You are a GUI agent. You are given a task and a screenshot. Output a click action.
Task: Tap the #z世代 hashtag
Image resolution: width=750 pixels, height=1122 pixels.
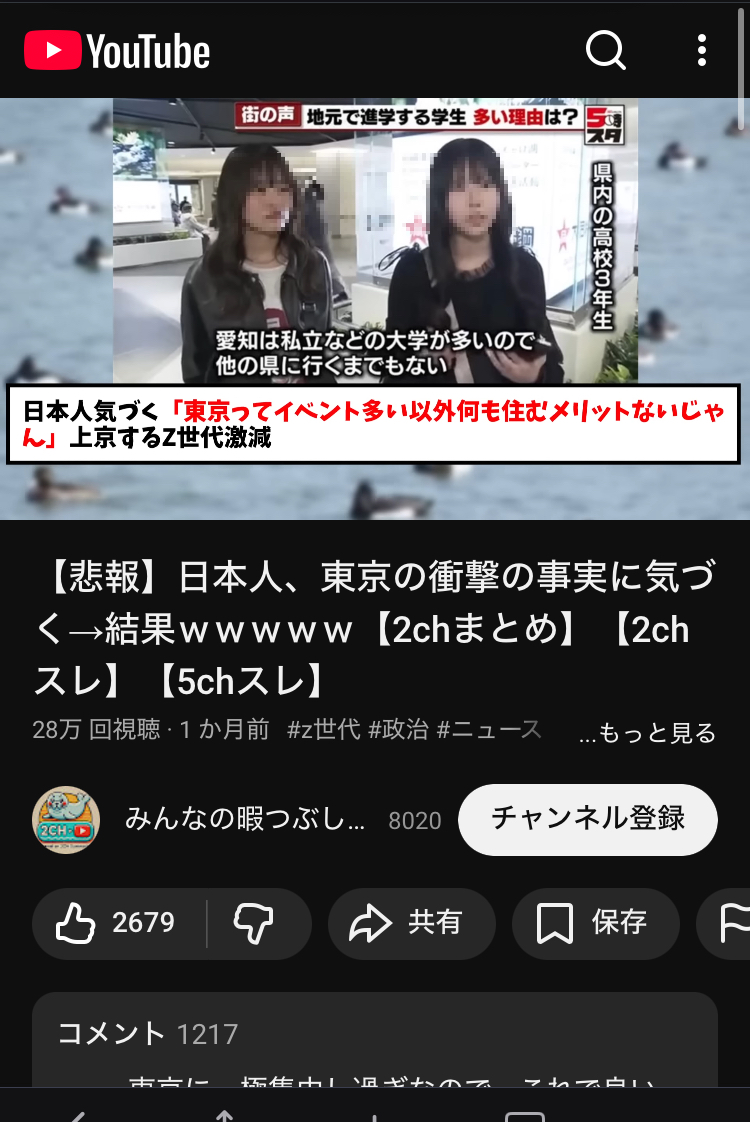[x=323, y=730]
